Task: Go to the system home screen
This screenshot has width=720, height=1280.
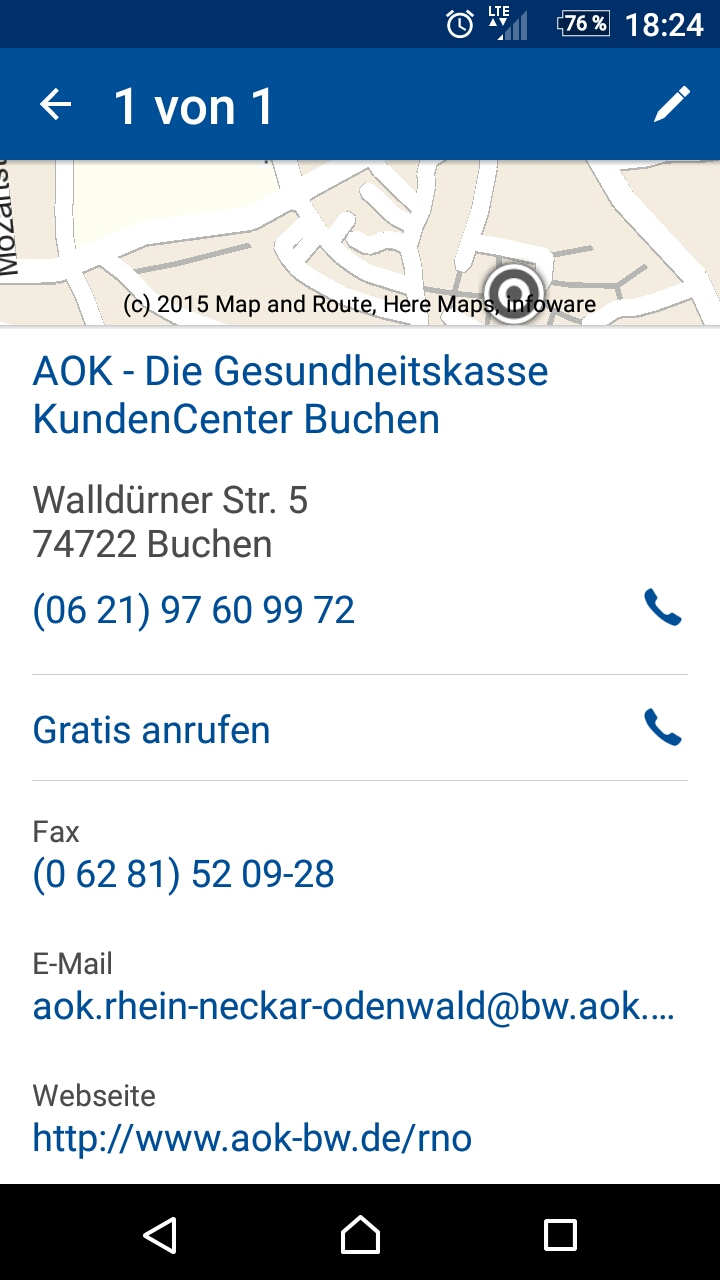Action: pyautogui.click(x=360, y=1234)
